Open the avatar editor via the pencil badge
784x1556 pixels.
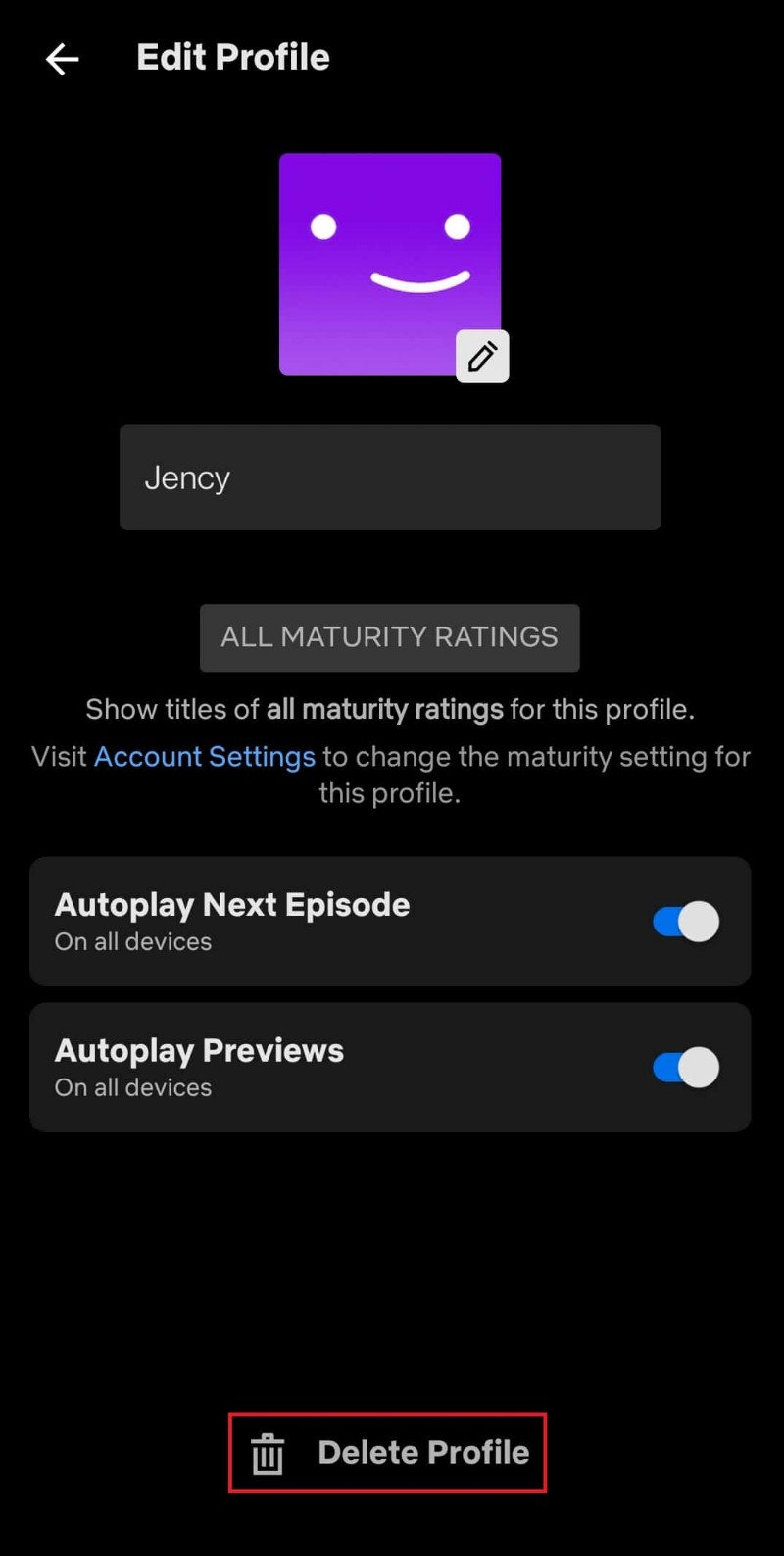(481, 356)
